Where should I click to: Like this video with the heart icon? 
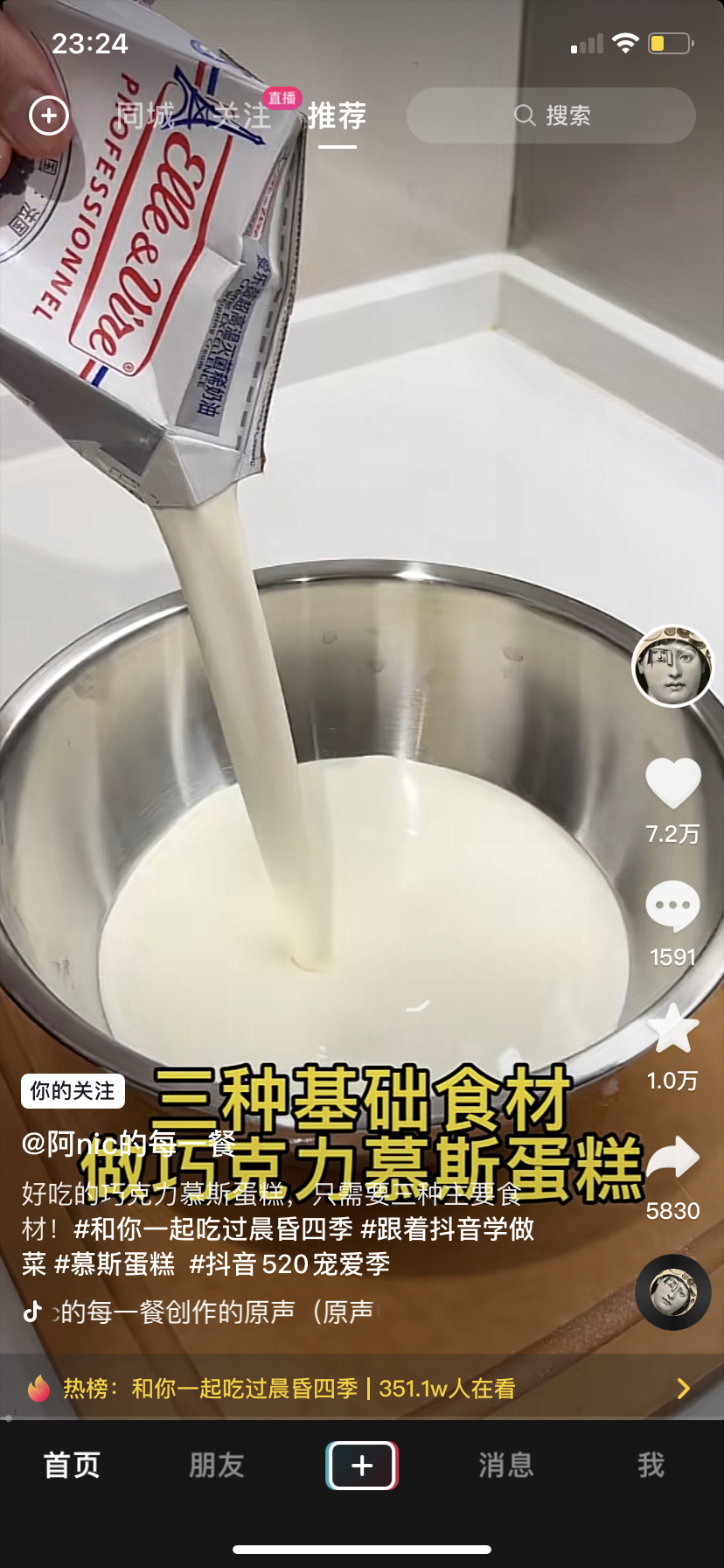pyautogui.click(x=672, y=782)
